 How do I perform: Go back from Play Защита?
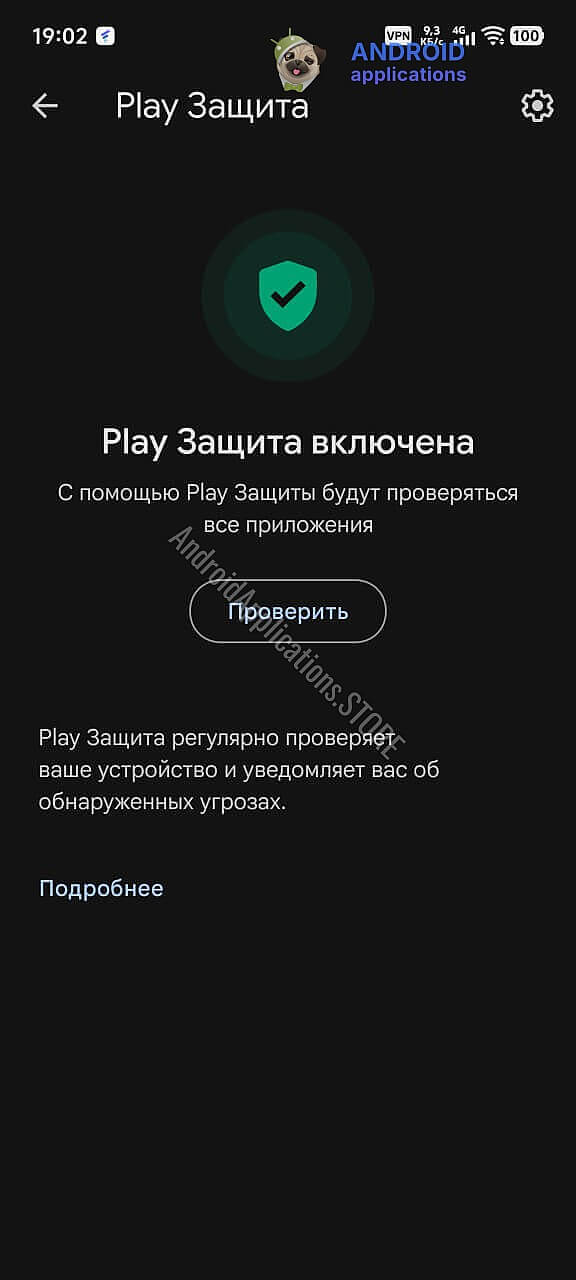(45, 106)
